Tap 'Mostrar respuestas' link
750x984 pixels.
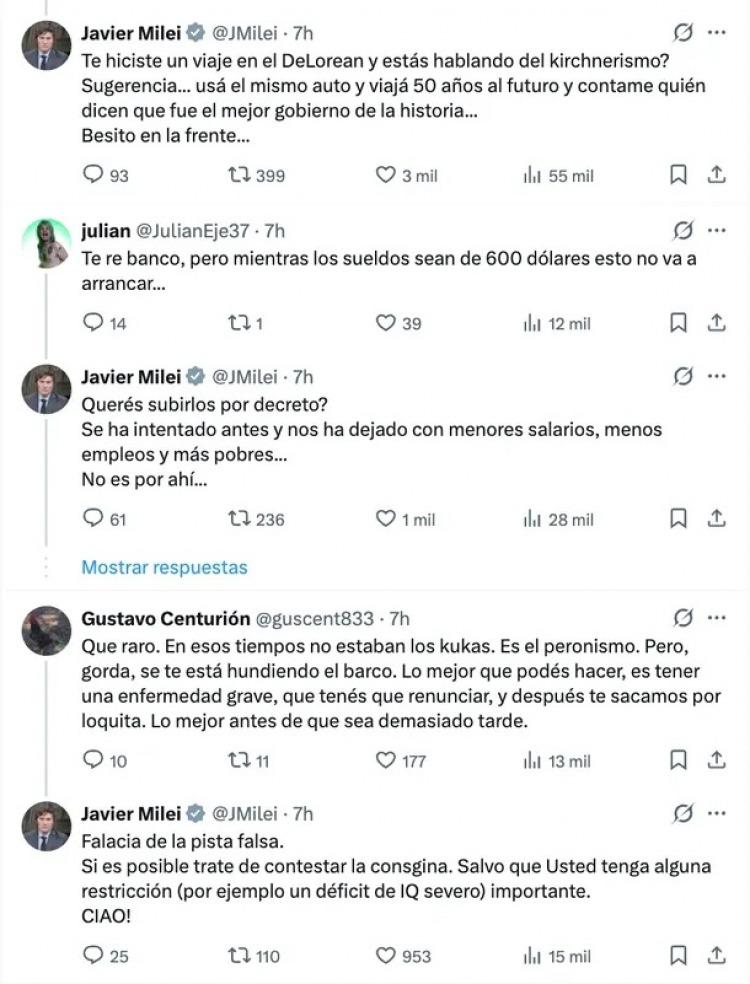164,567
